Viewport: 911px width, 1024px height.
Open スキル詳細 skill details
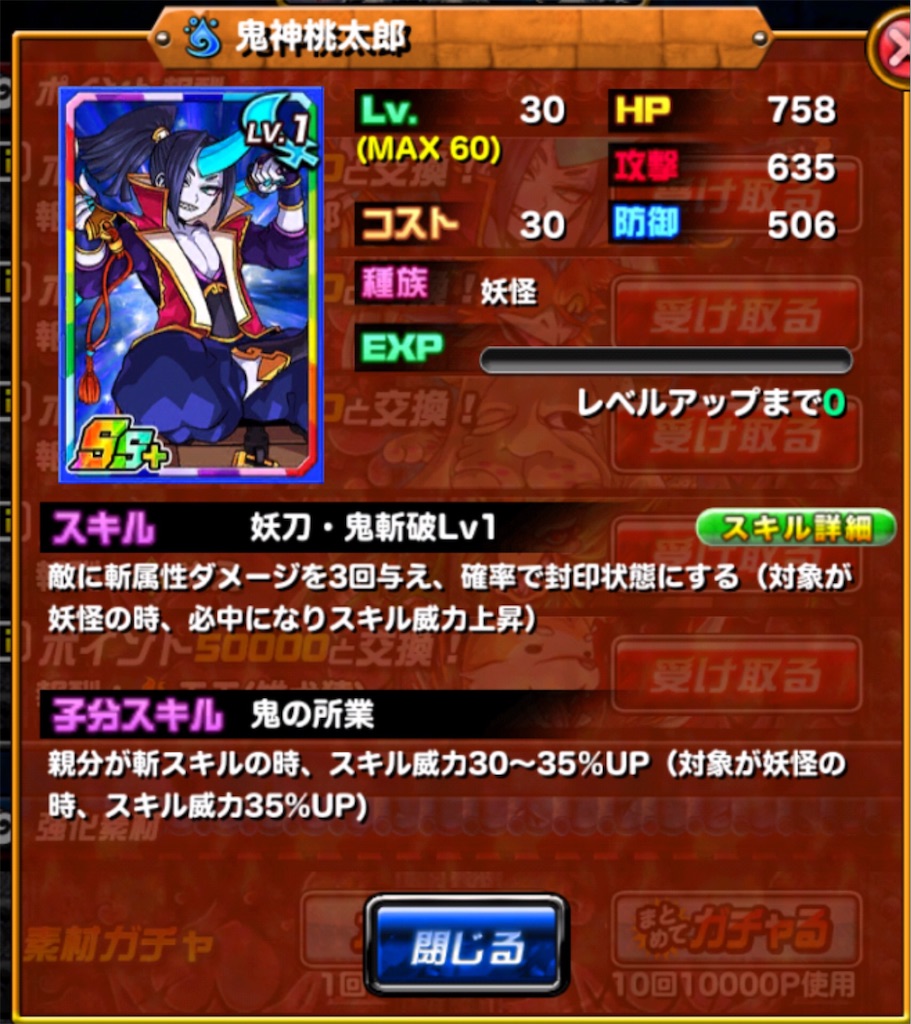tap(795, 527)
